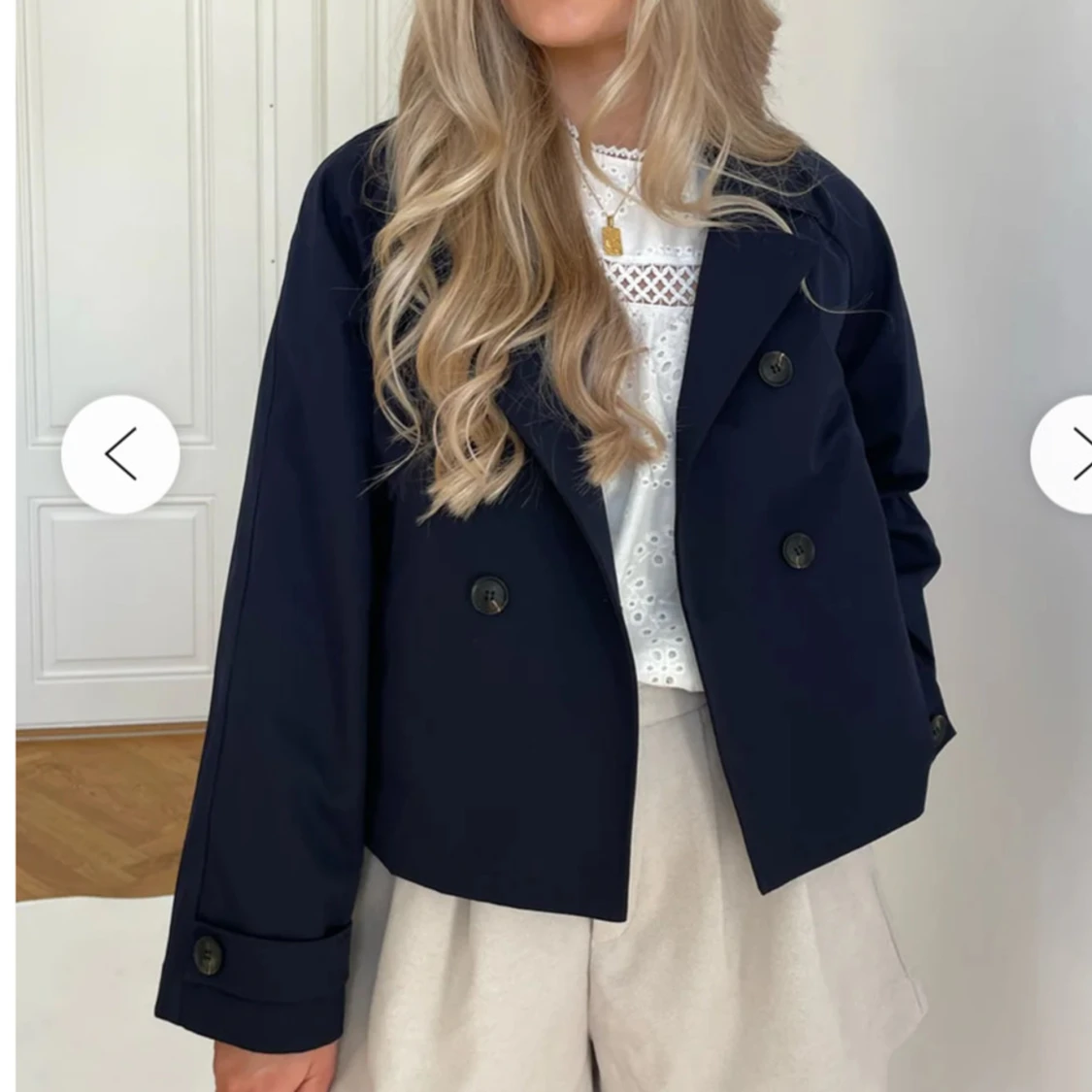
Task: Go to the previous product photo
Action: 120,454
